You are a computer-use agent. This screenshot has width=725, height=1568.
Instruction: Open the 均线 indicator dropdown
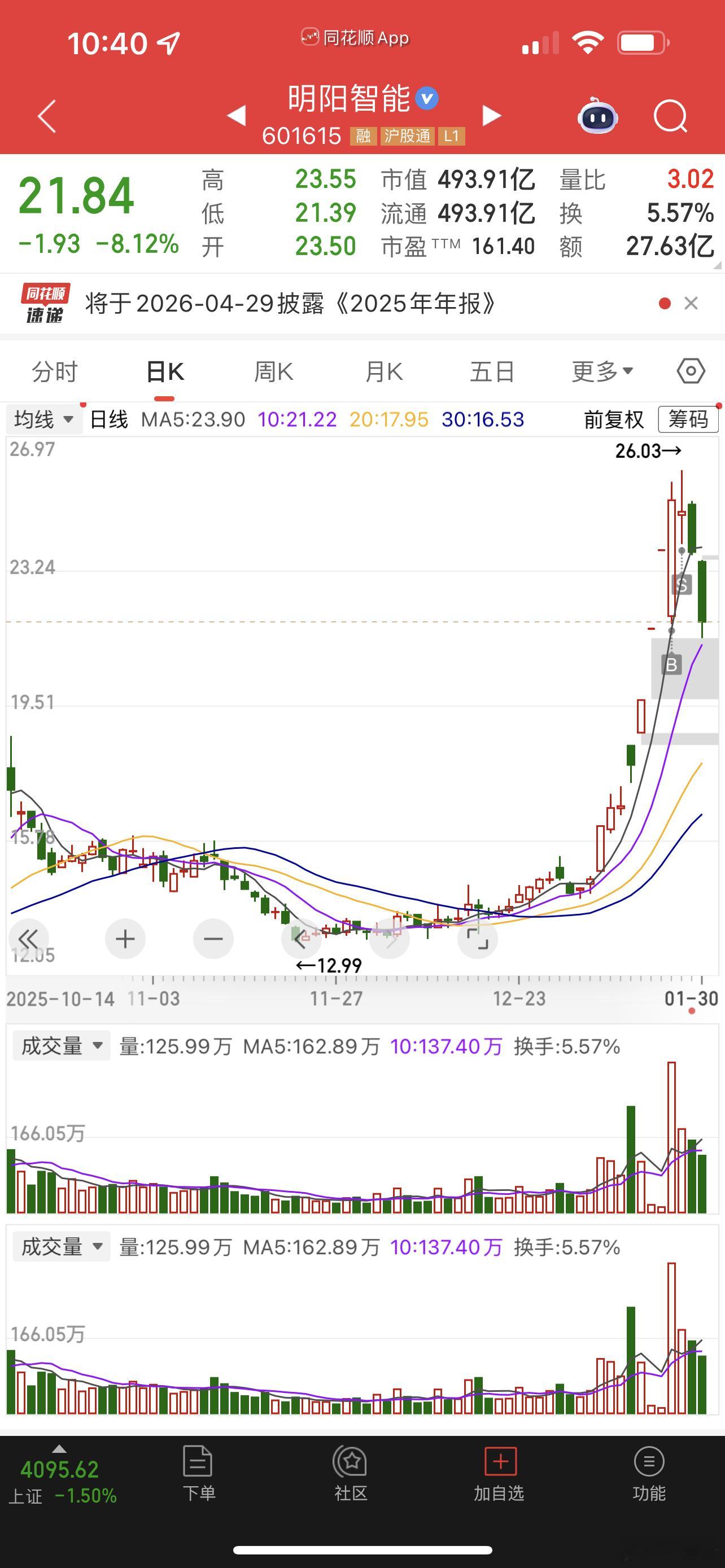pos(44,419)
